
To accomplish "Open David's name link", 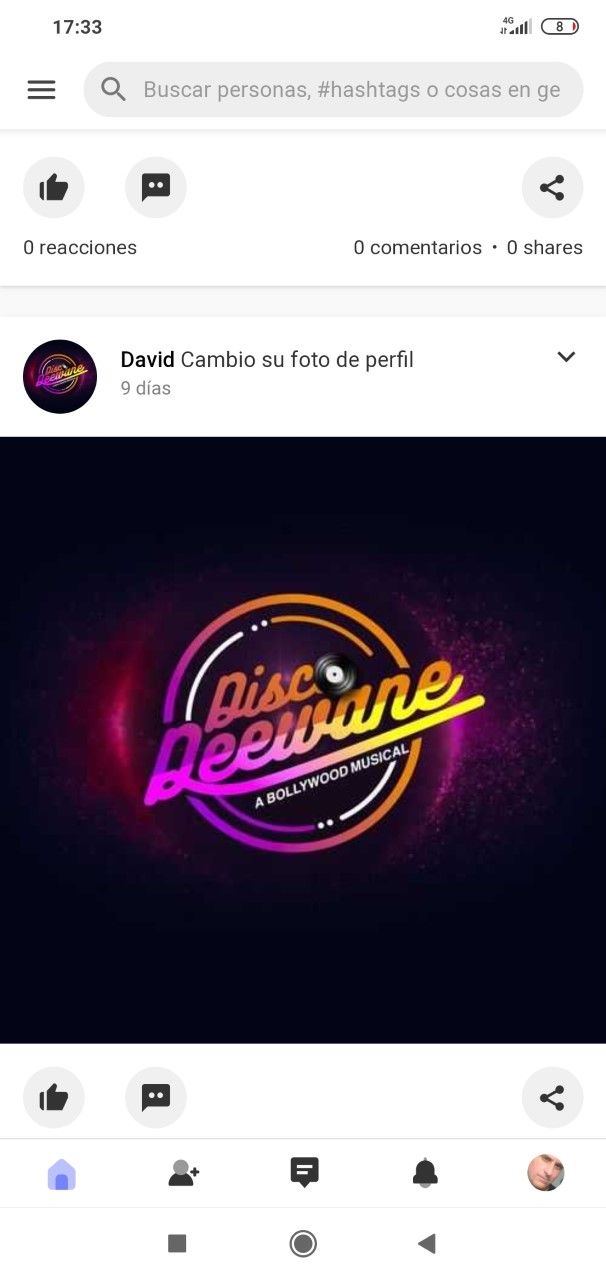I will point(148,360).
